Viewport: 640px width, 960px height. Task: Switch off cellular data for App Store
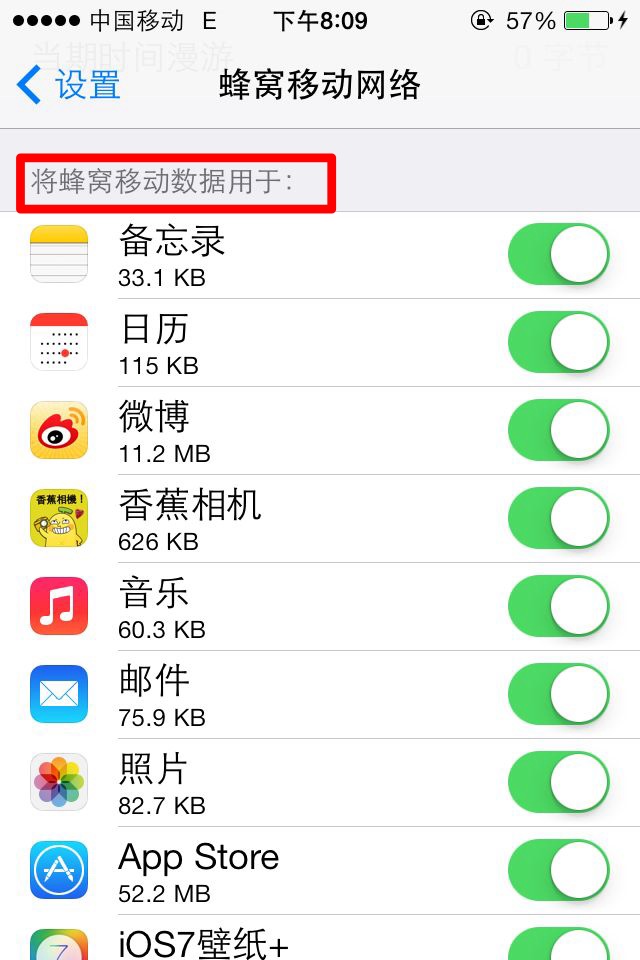click(x=559, y=871)
